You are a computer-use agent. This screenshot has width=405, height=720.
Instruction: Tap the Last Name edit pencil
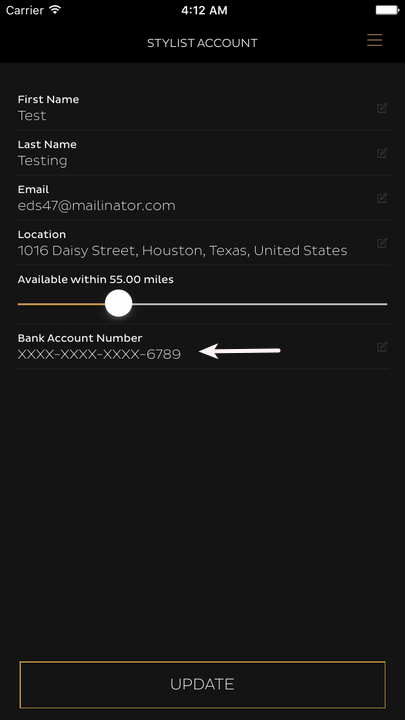click(x=382, y=153)
